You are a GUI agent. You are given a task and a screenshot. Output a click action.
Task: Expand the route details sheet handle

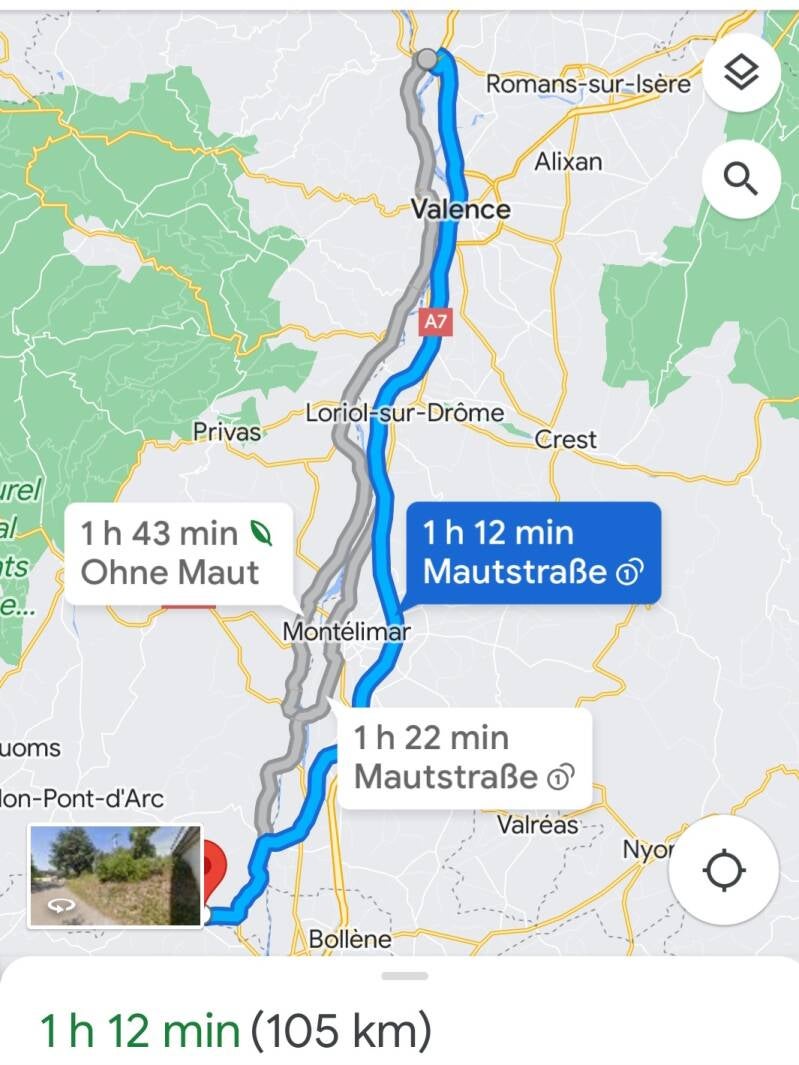404,976
